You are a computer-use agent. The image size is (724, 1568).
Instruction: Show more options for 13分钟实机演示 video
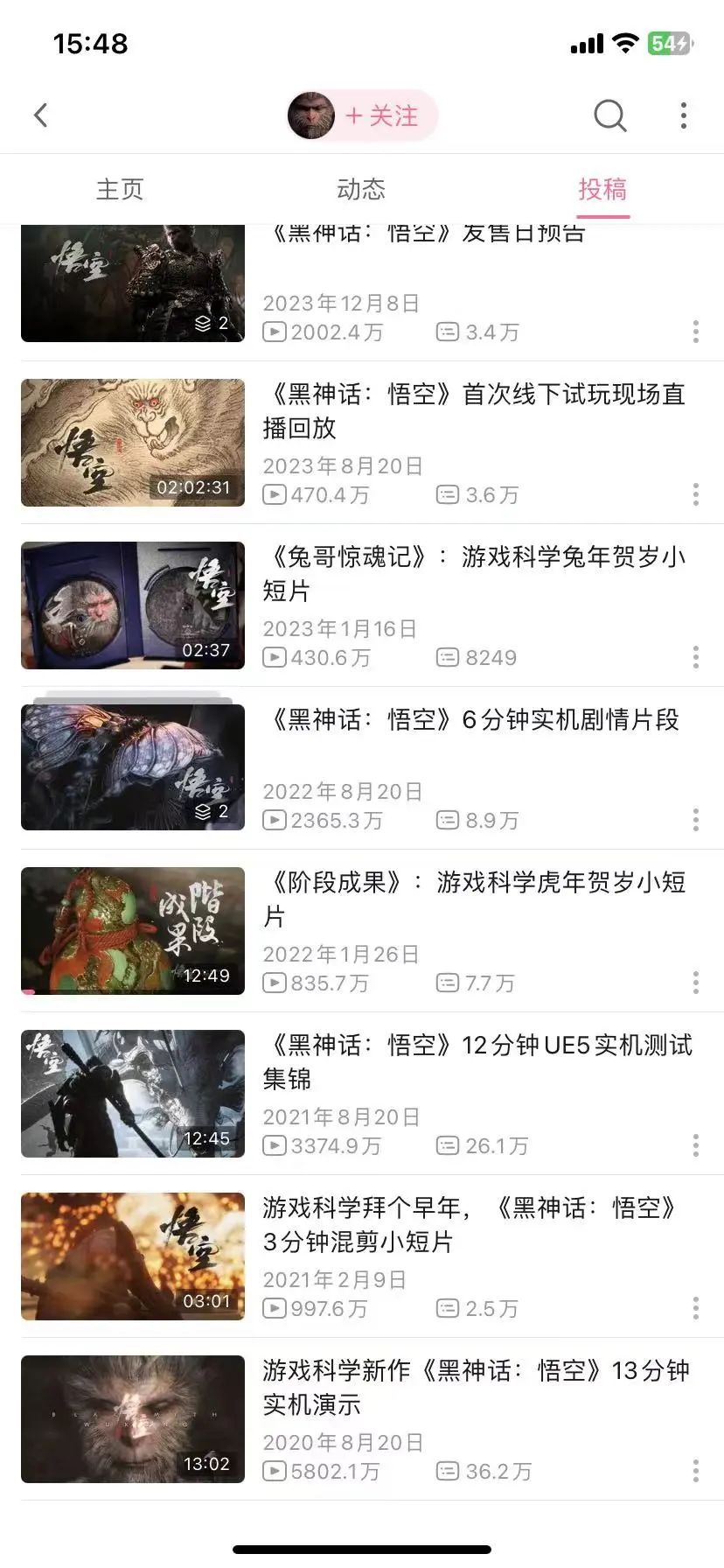[x=696, y=1471]
